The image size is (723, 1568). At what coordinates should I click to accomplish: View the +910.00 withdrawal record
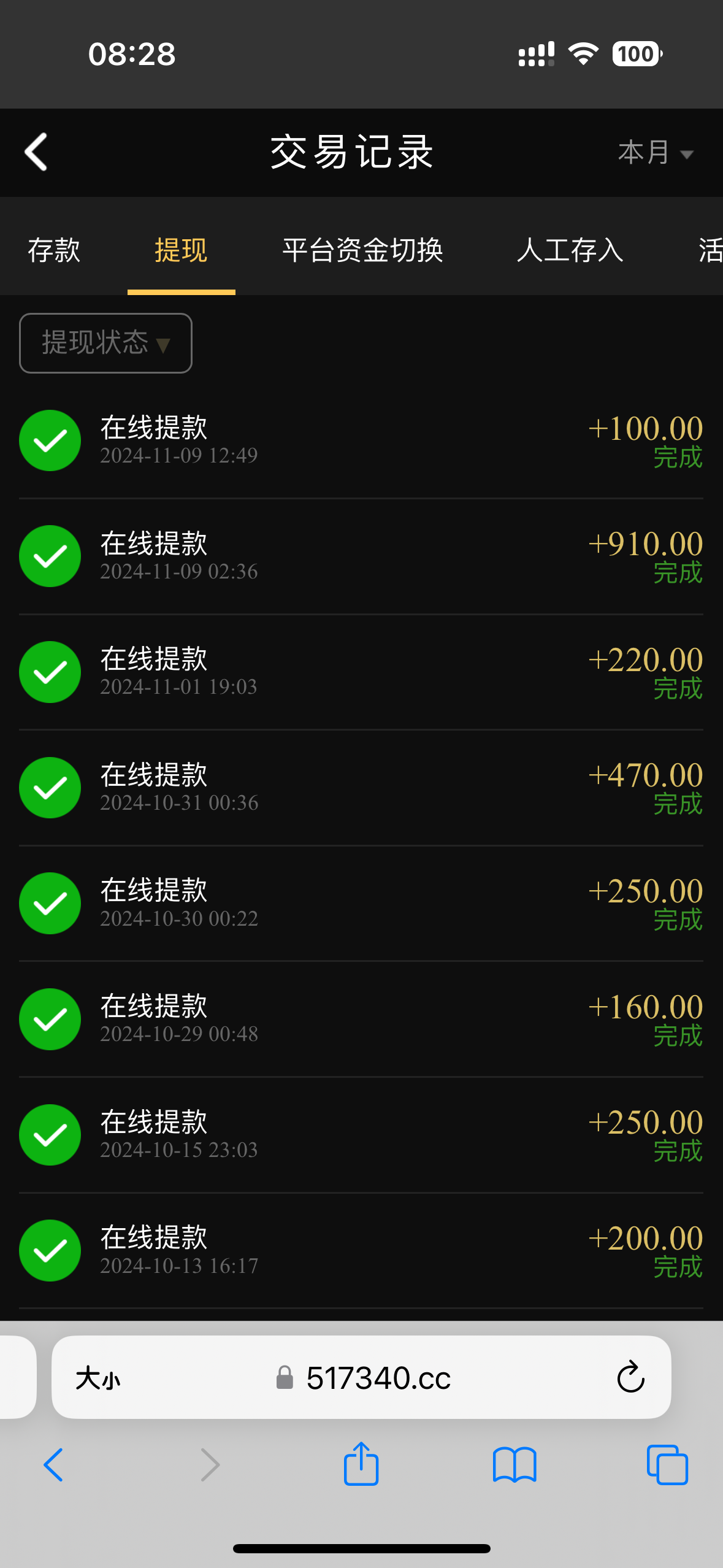coord(361,556)
